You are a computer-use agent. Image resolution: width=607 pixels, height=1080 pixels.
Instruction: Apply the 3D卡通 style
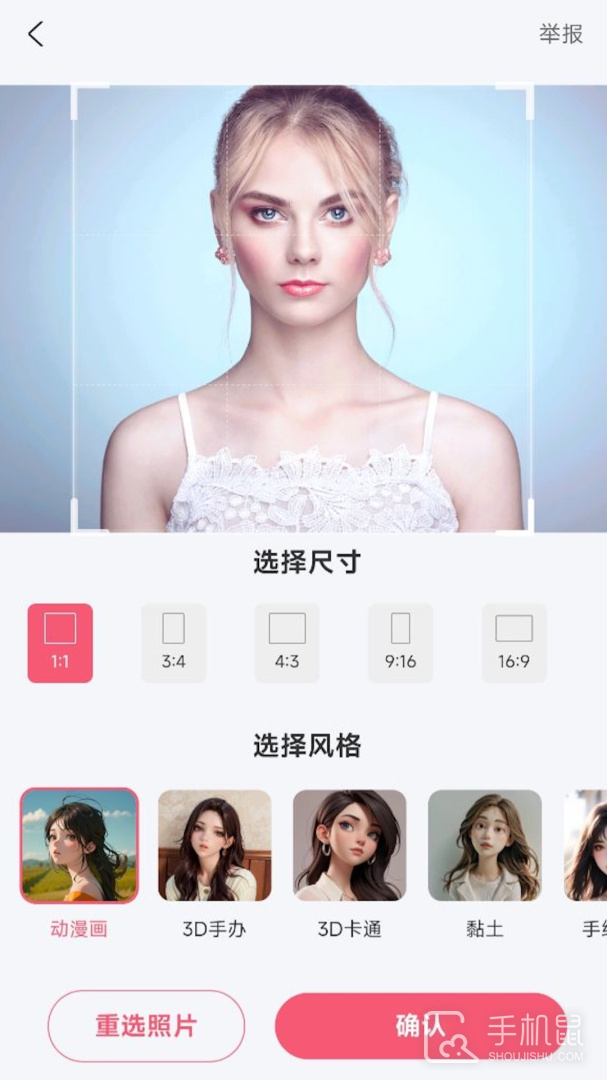[x=350, y=846]
